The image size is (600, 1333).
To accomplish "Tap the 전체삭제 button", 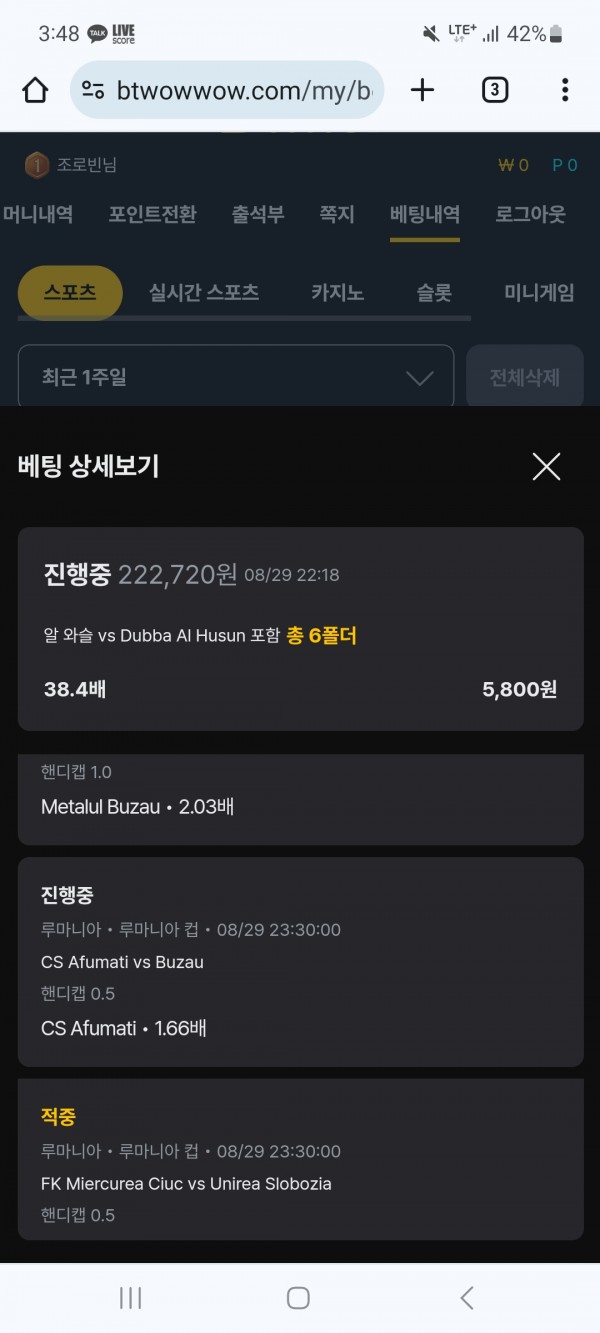I will 525,377.
